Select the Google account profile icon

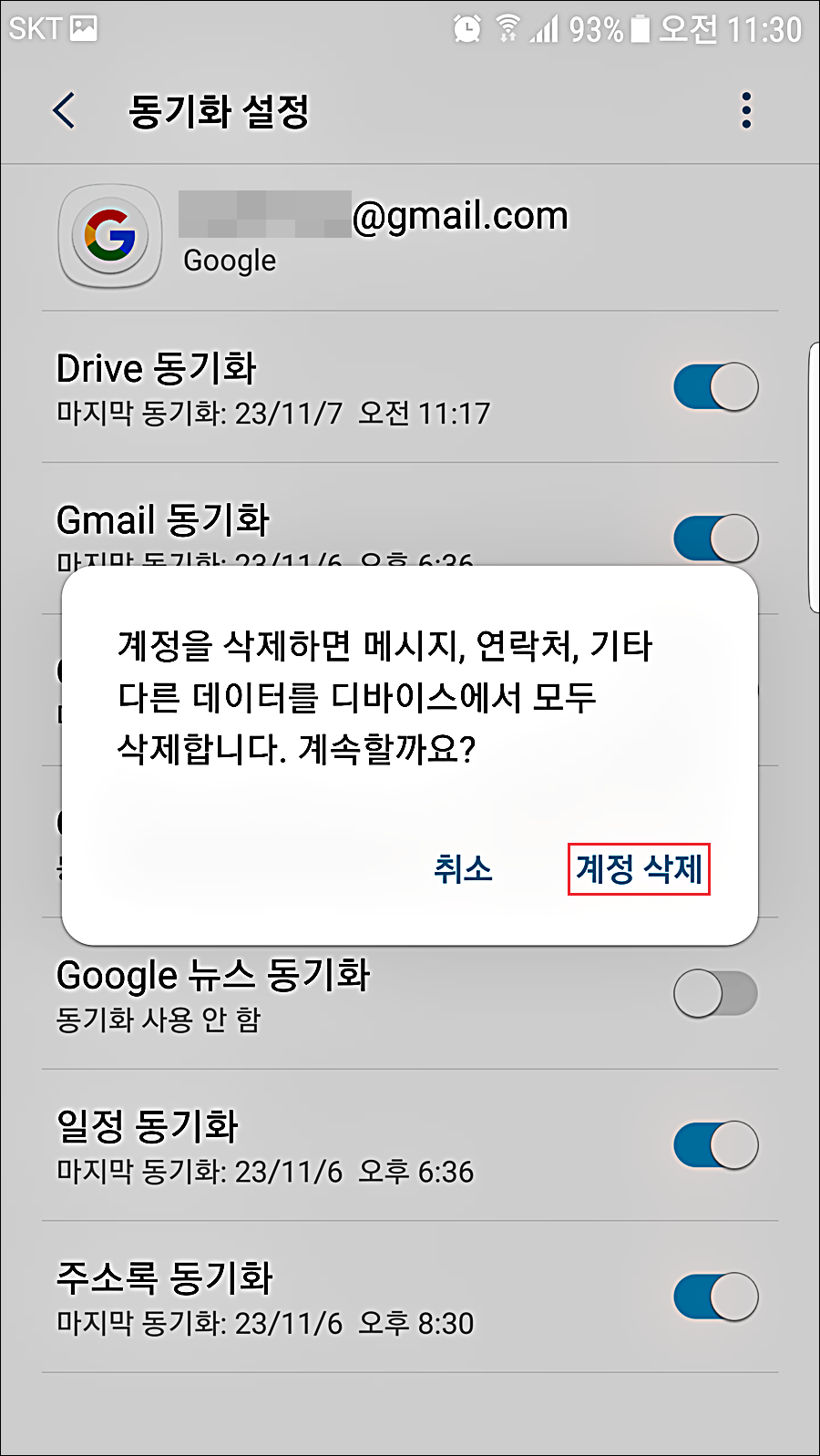pos(109,235)
